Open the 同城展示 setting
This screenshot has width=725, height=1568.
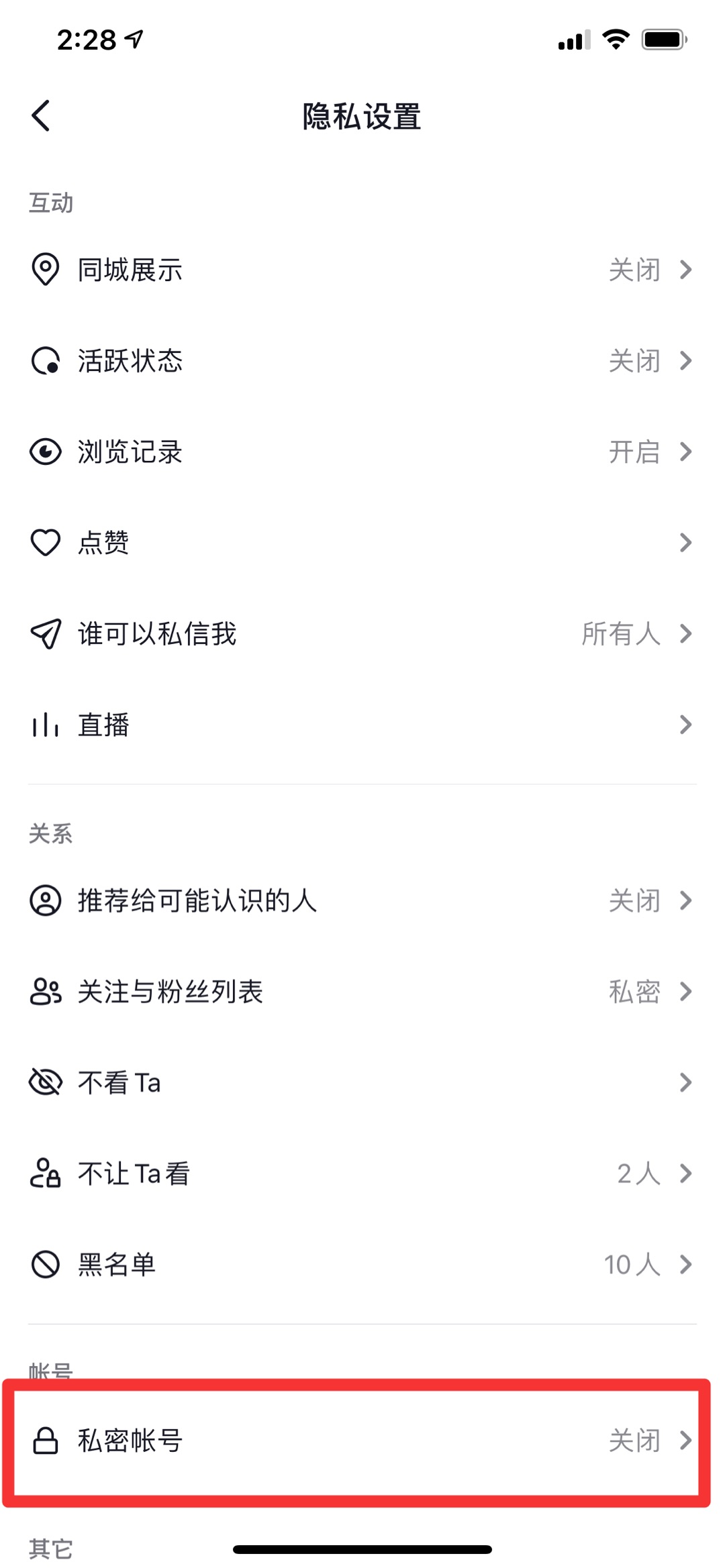tap(362, 270)
